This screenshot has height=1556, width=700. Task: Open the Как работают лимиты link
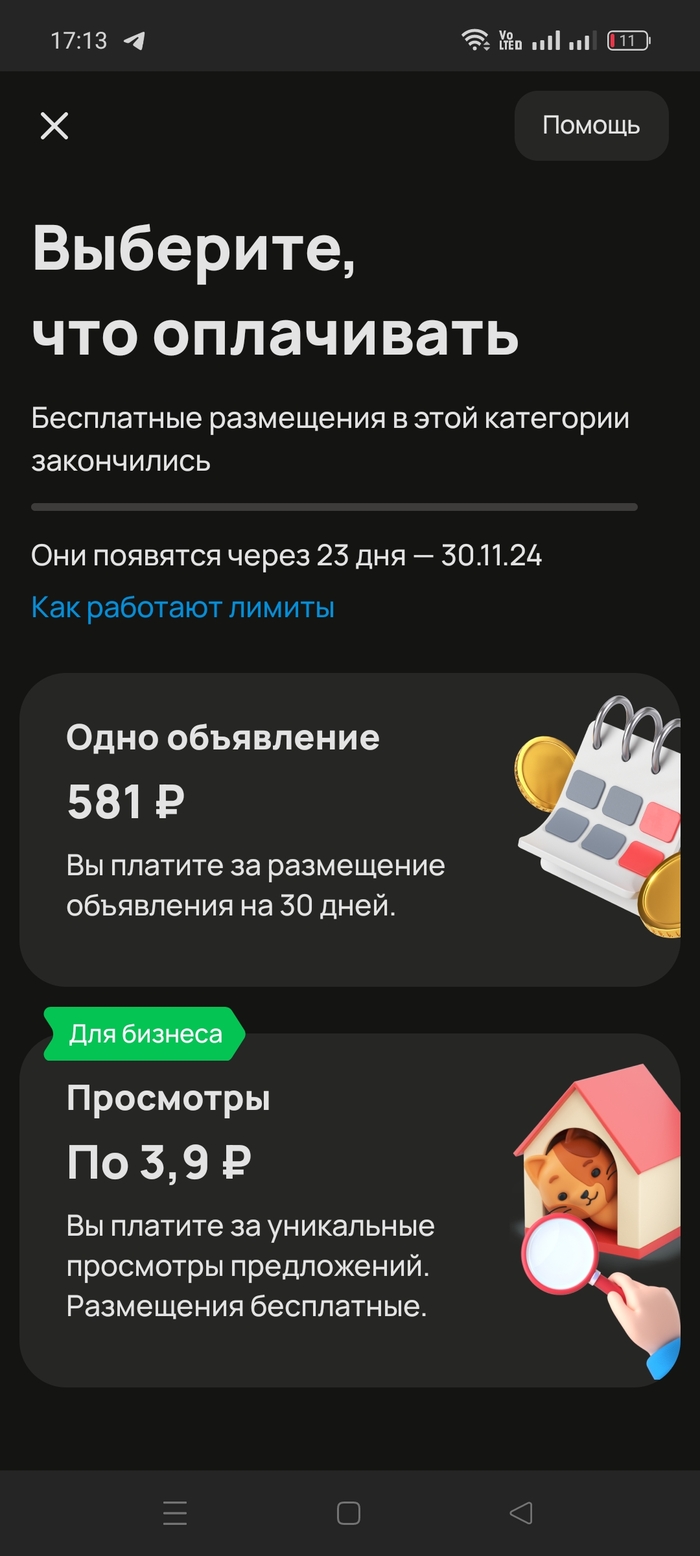click(183, 607)
